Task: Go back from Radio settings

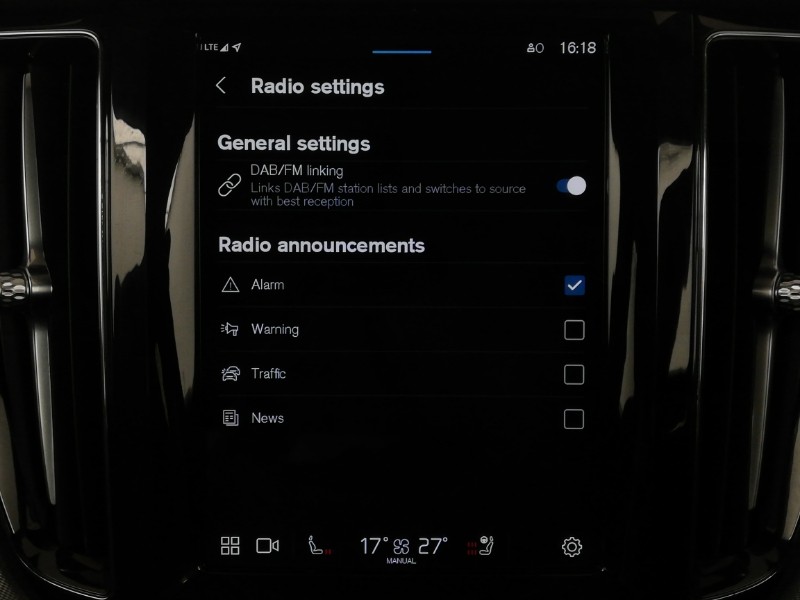Action: [x=221, y=87]
